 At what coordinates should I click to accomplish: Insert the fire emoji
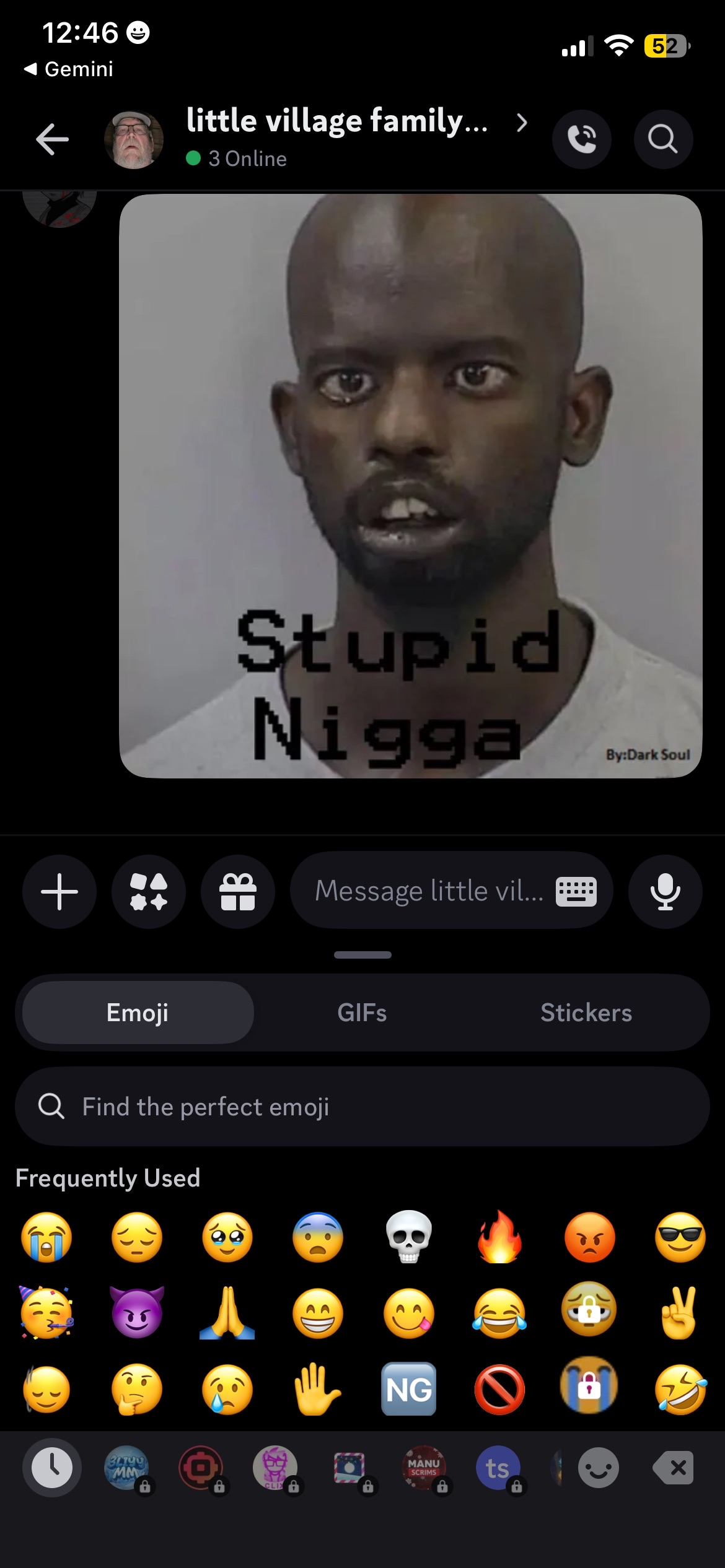pos(499,1237)
